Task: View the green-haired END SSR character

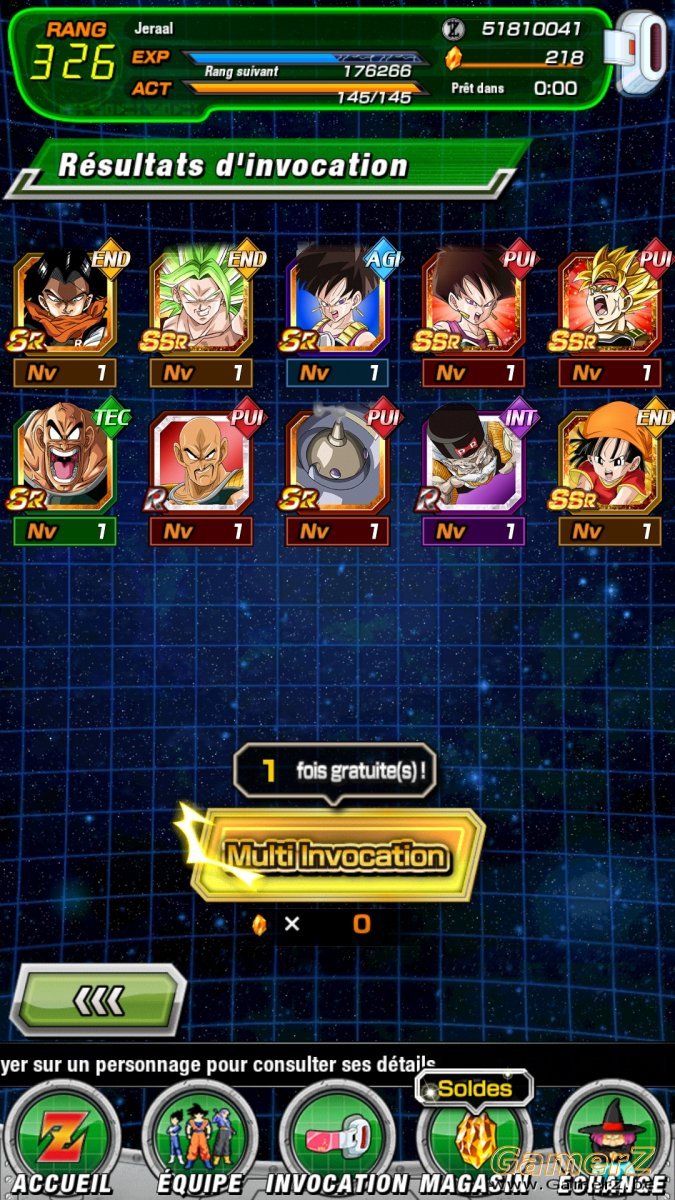Action: pos(201,302)
